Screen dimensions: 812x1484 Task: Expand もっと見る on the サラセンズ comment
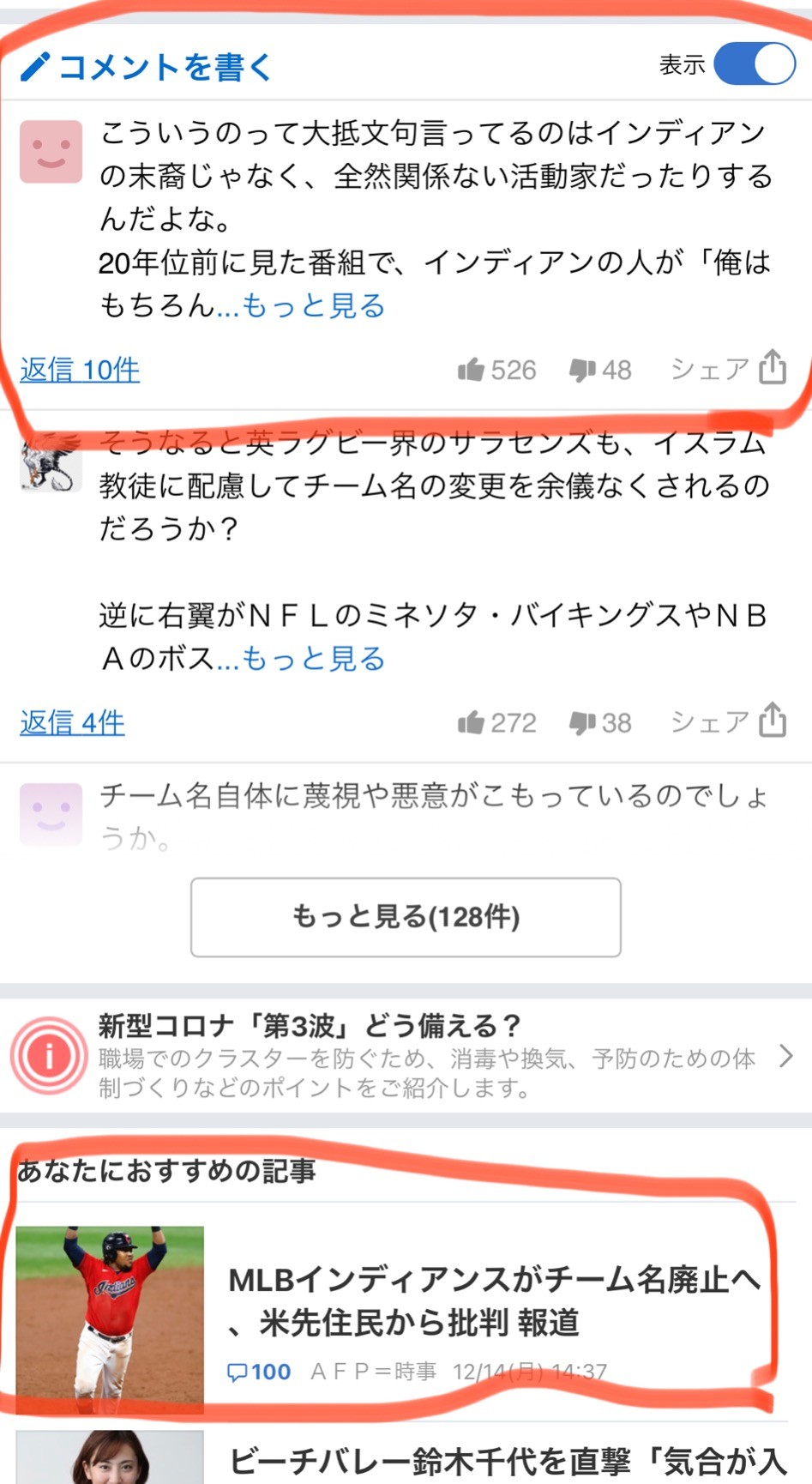(314, 659)
